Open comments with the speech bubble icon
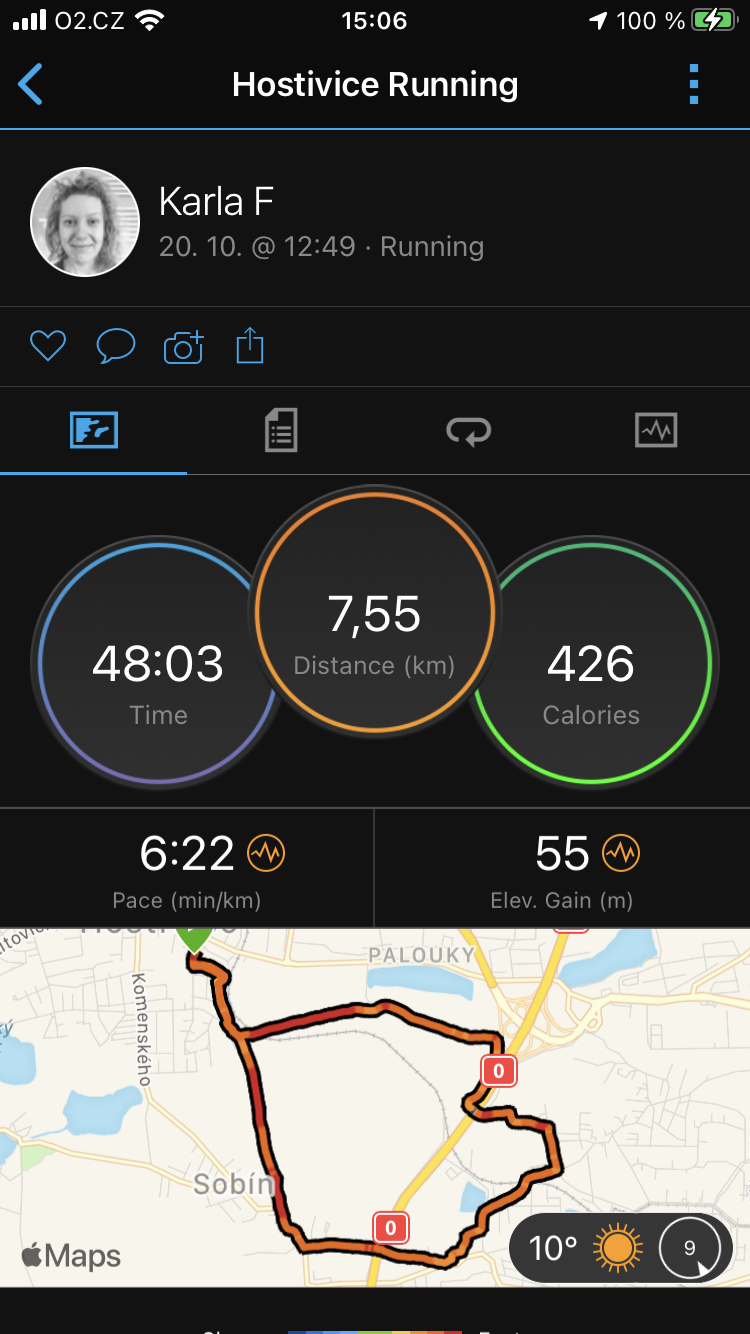 coord(115,347)
